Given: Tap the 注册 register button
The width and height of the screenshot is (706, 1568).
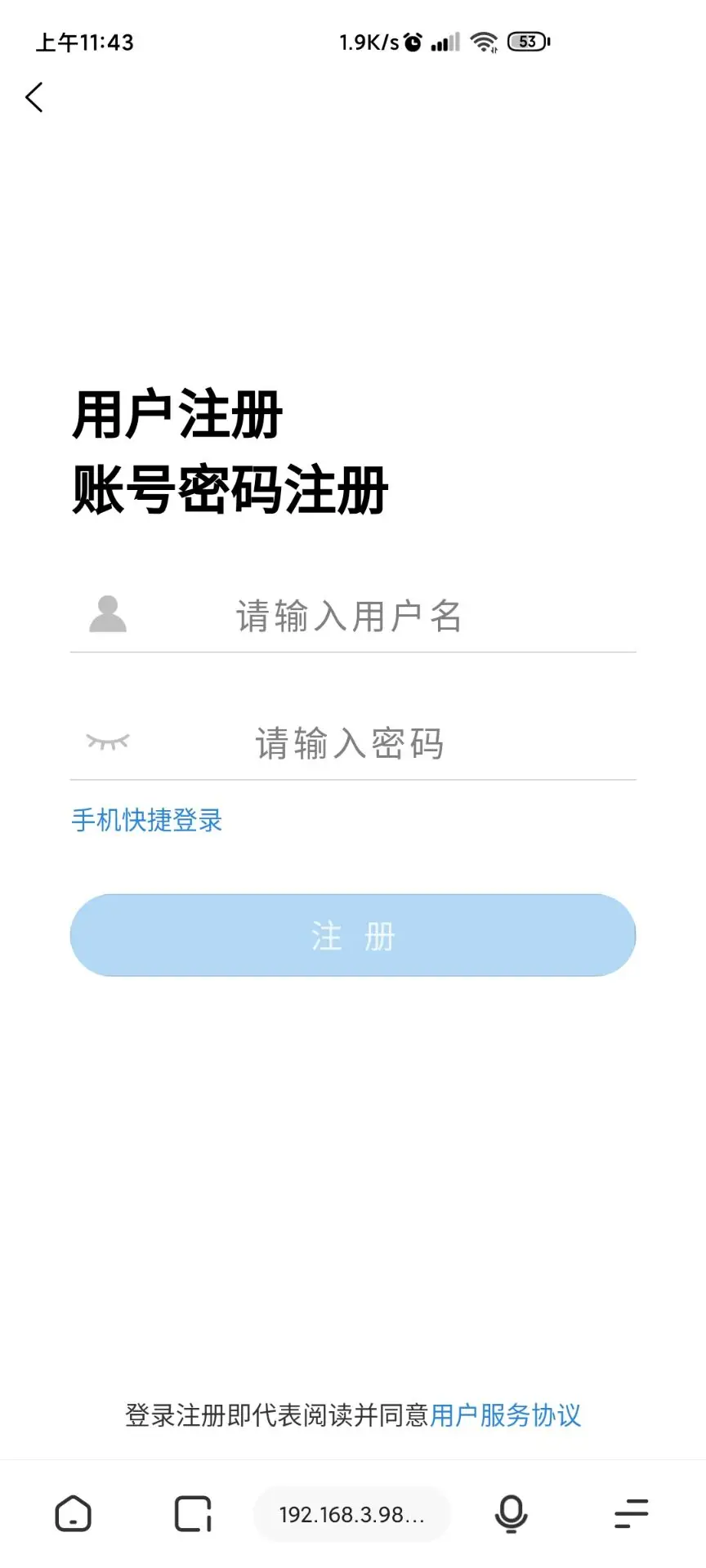Looking at the screenshot, I should (x=353, y=935).
